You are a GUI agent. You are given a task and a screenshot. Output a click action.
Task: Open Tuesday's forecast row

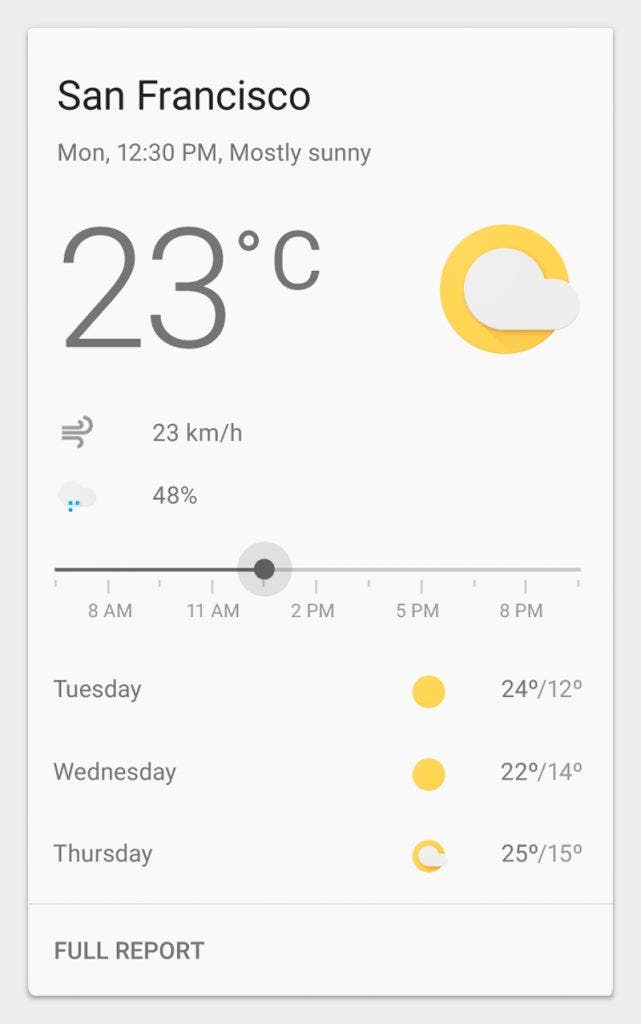(x=318, y=690)
